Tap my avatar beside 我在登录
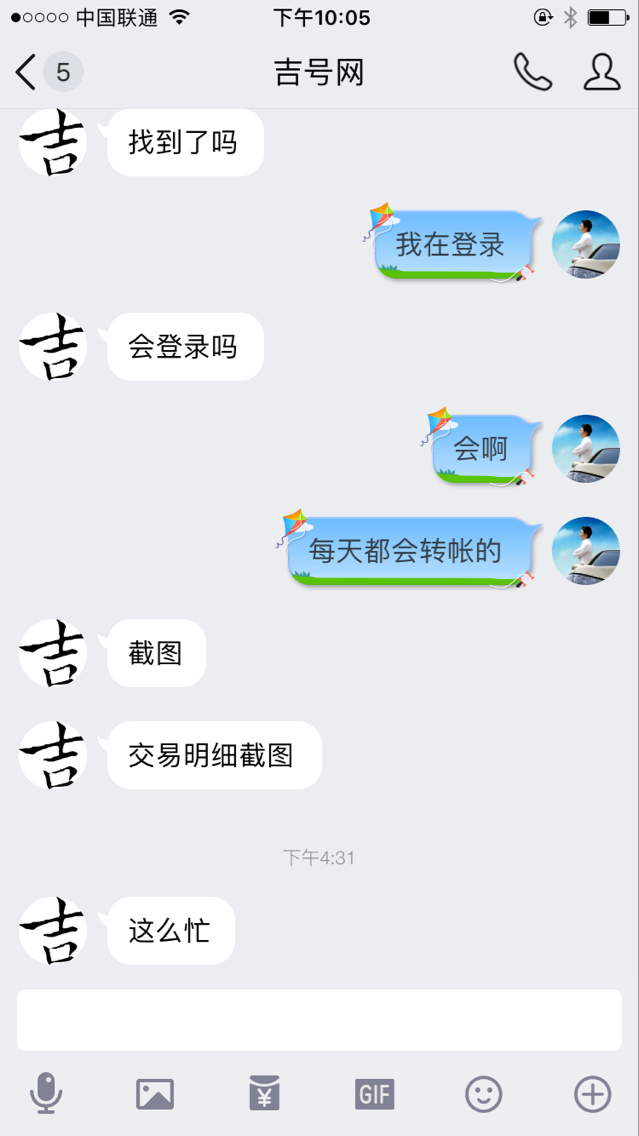Viewport: 639px width, 1136px height. [586, 244]
